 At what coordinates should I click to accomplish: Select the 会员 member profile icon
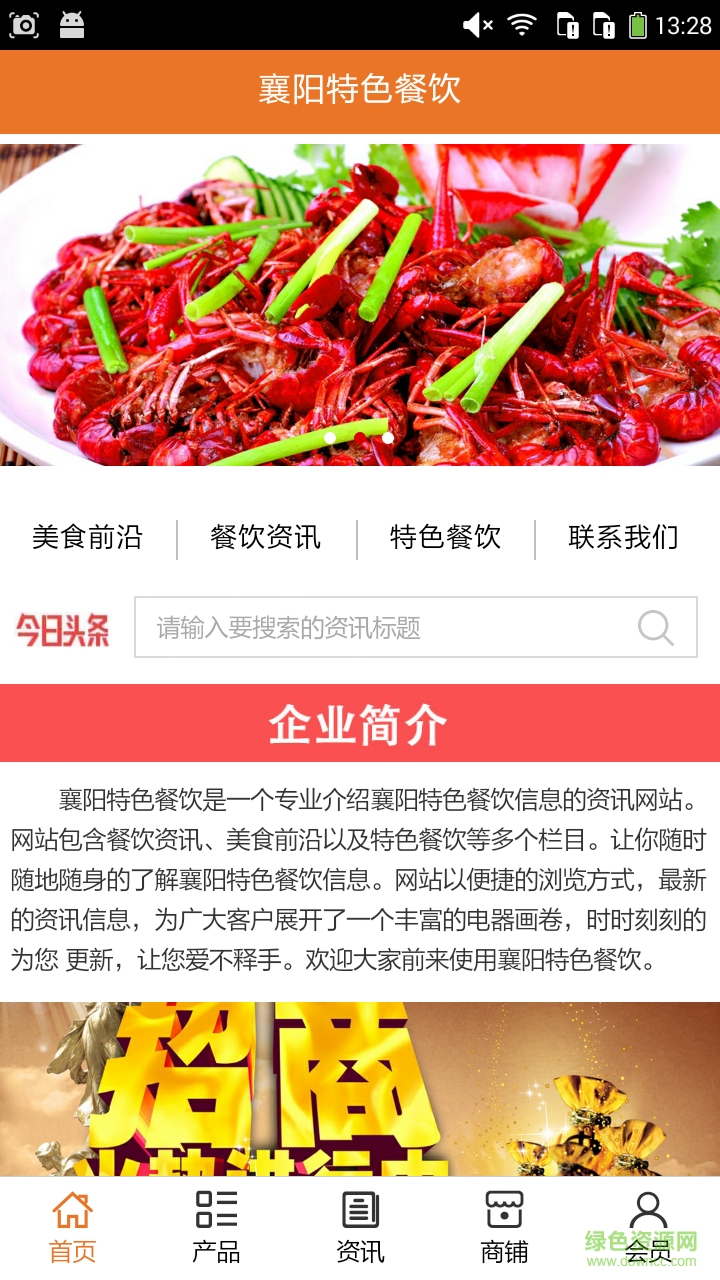pos(648,1211)
